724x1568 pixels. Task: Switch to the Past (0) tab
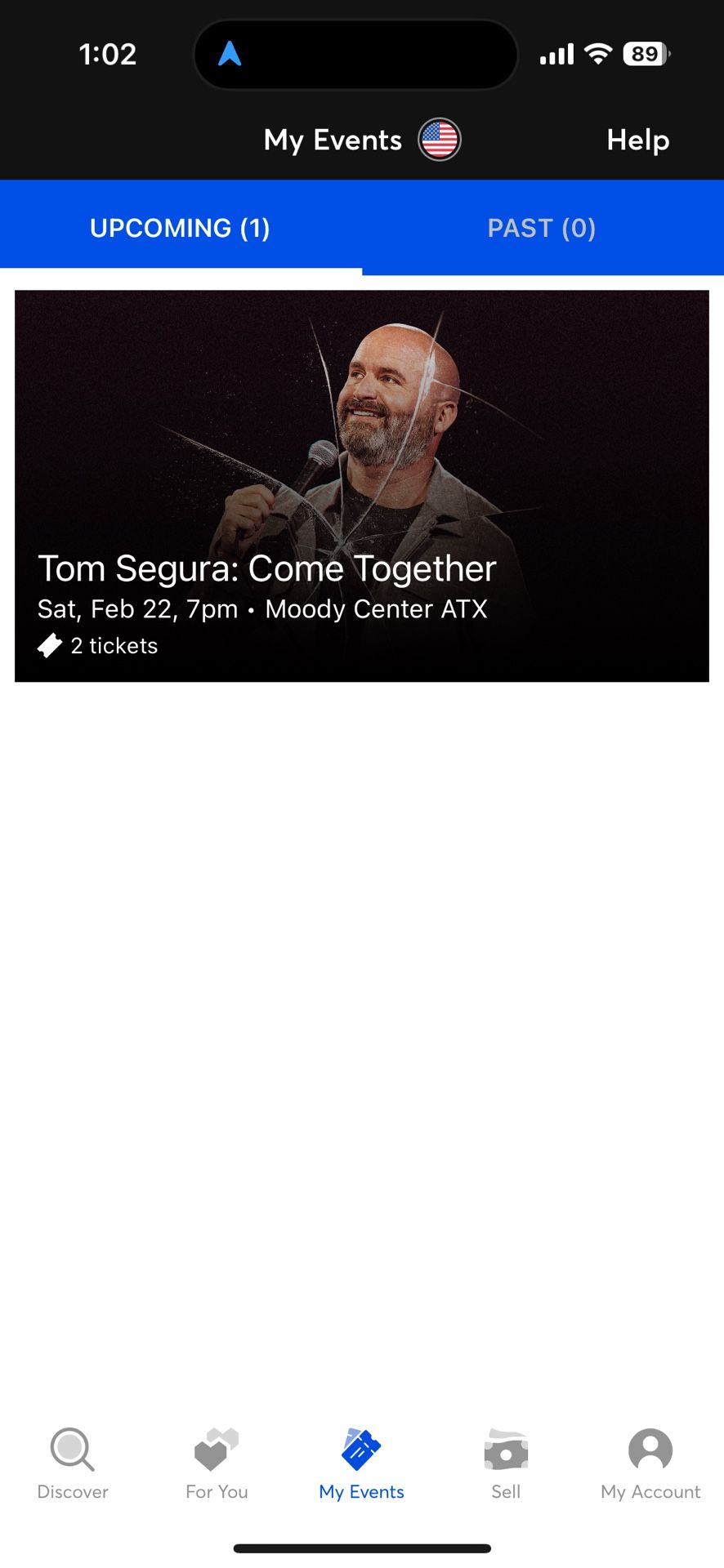click(x=542, y=228)
